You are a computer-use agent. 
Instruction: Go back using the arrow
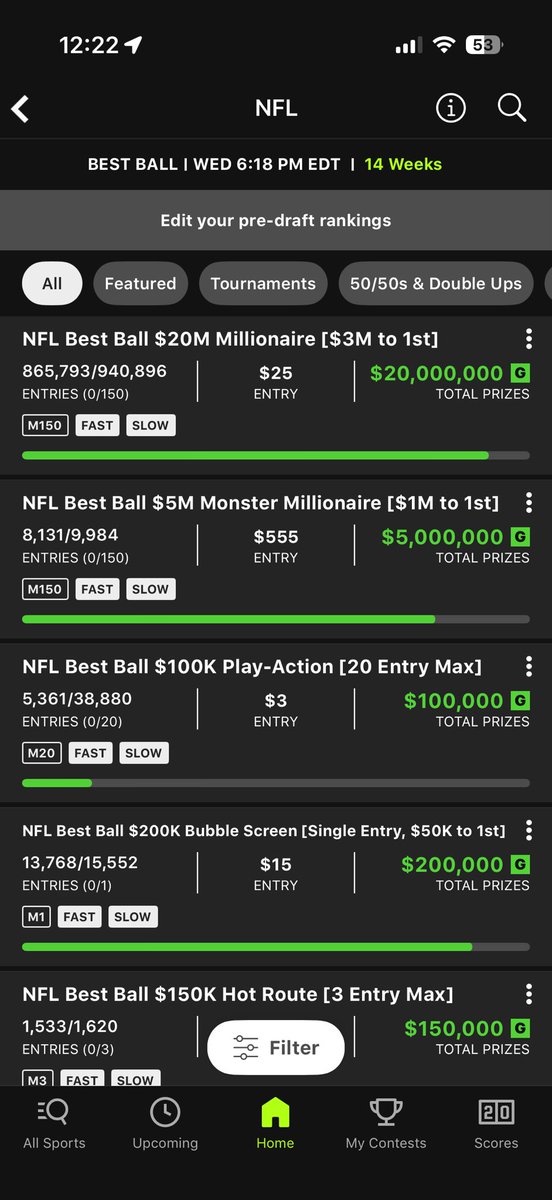point(21,108)
